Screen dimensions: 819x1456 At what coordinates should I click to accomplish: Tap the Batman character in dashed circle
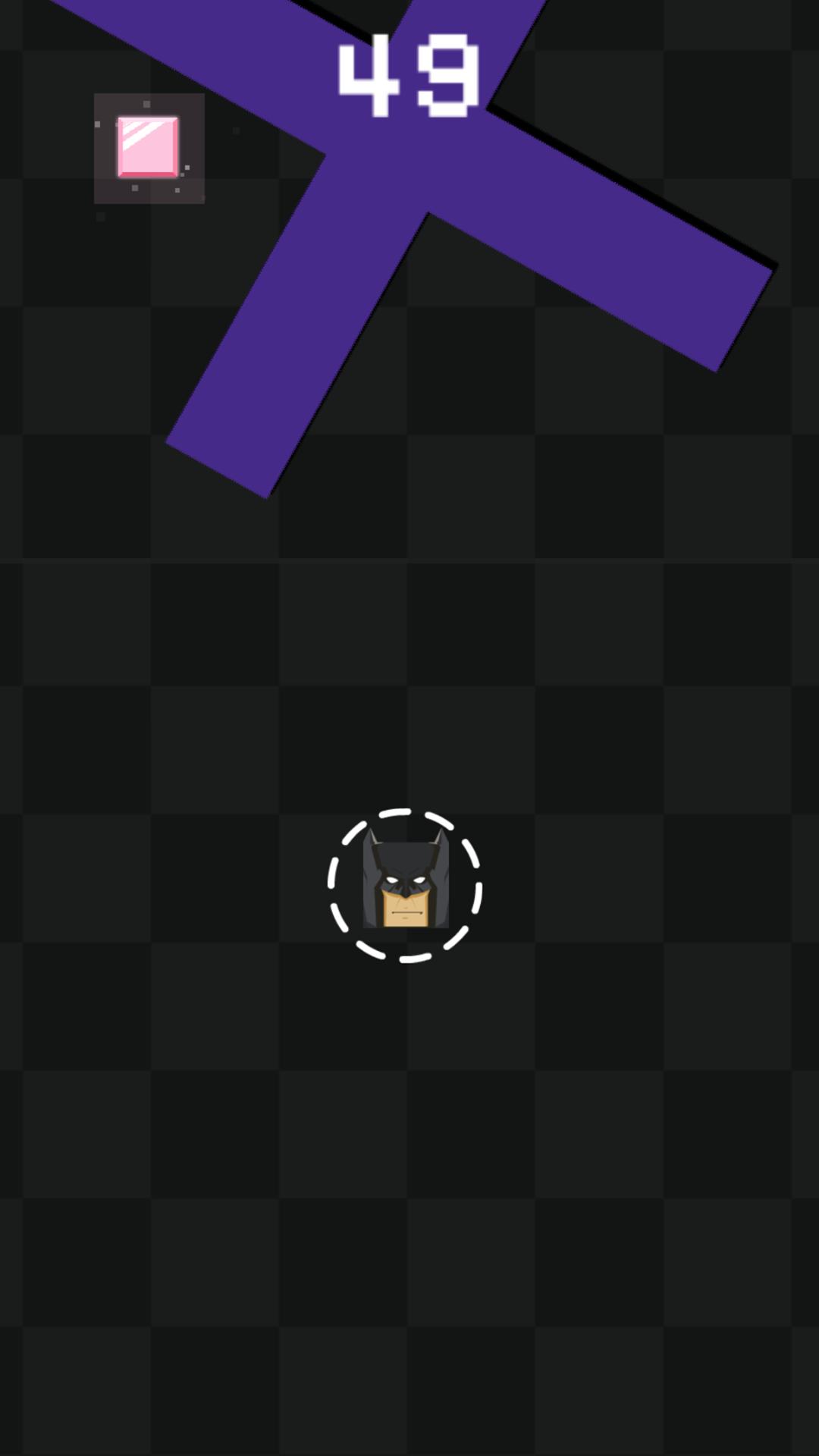405,884
